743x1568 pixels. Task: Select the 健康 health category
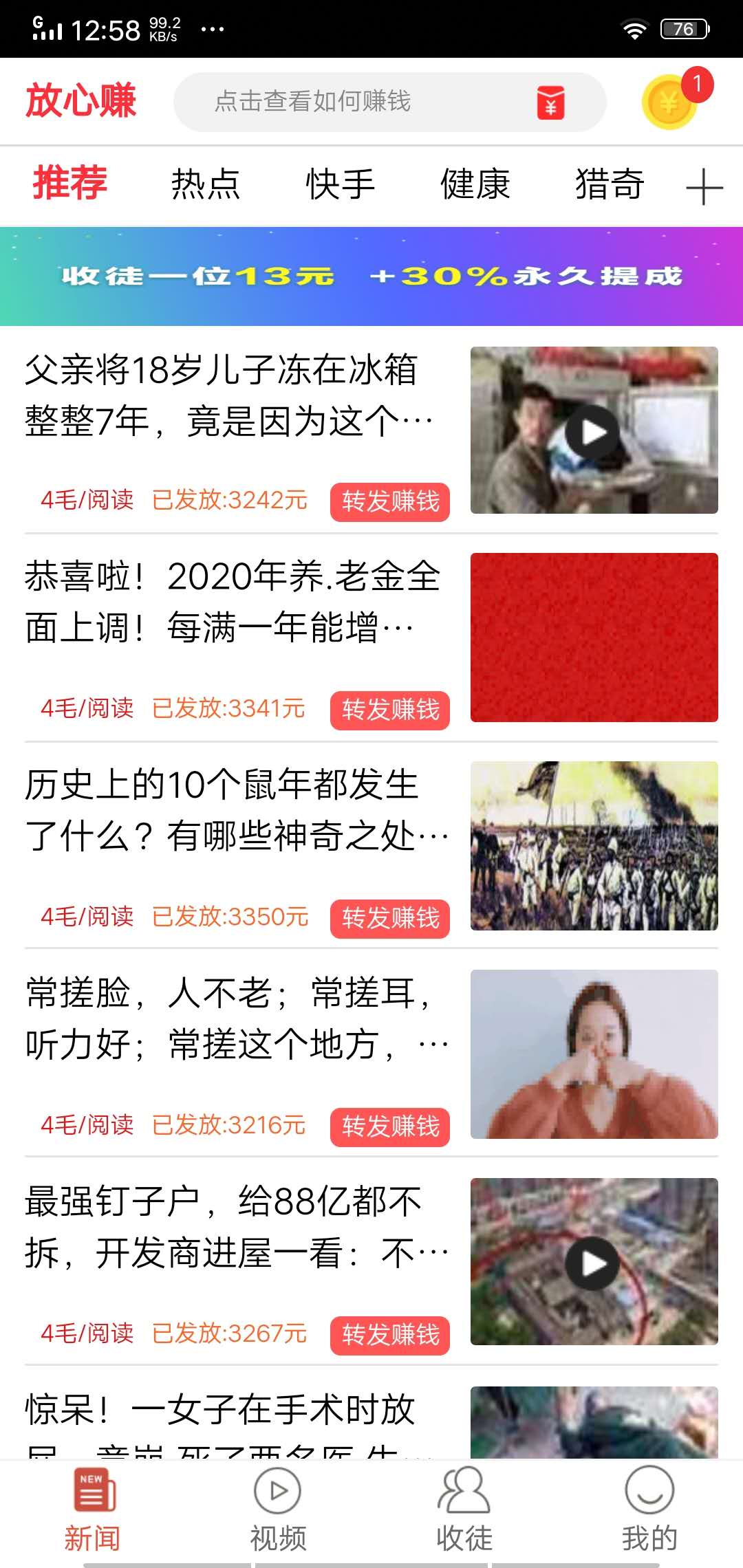(474, 184)
